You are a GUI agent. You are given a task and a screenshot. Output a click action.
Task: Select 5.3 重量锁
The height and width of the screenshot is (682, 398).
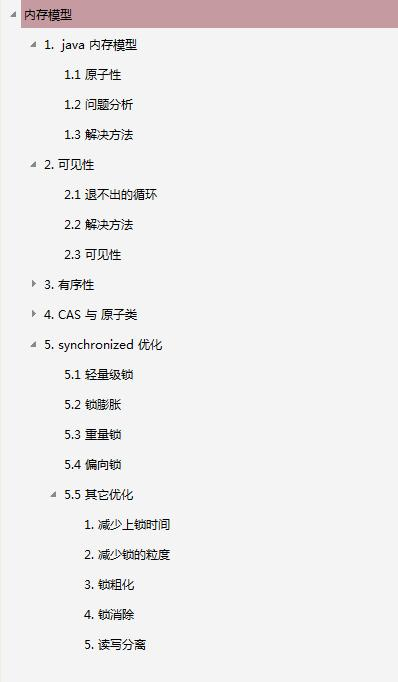tap(93, 435)
